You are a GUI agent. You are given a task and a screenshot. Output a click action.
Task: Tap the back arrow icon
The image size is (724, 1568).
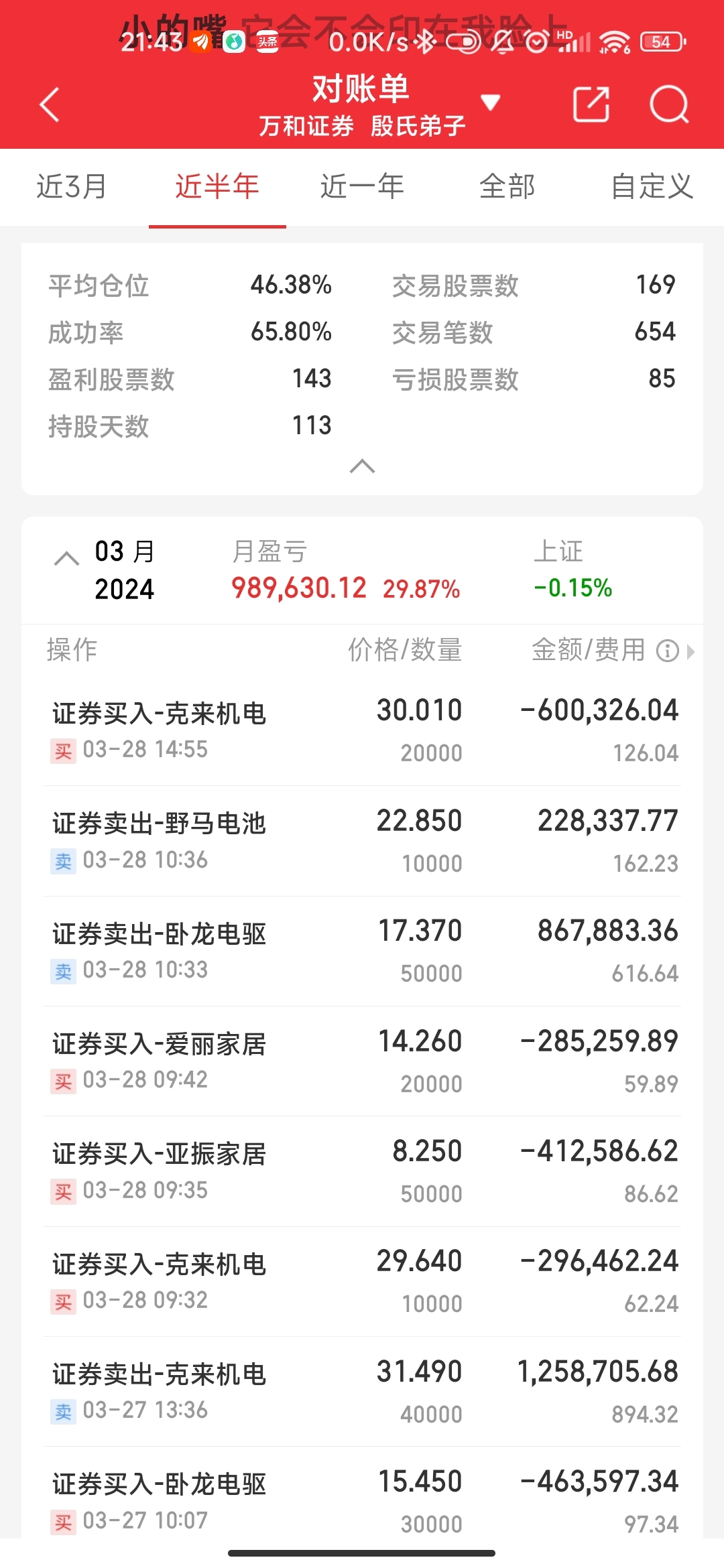[48, 105]
